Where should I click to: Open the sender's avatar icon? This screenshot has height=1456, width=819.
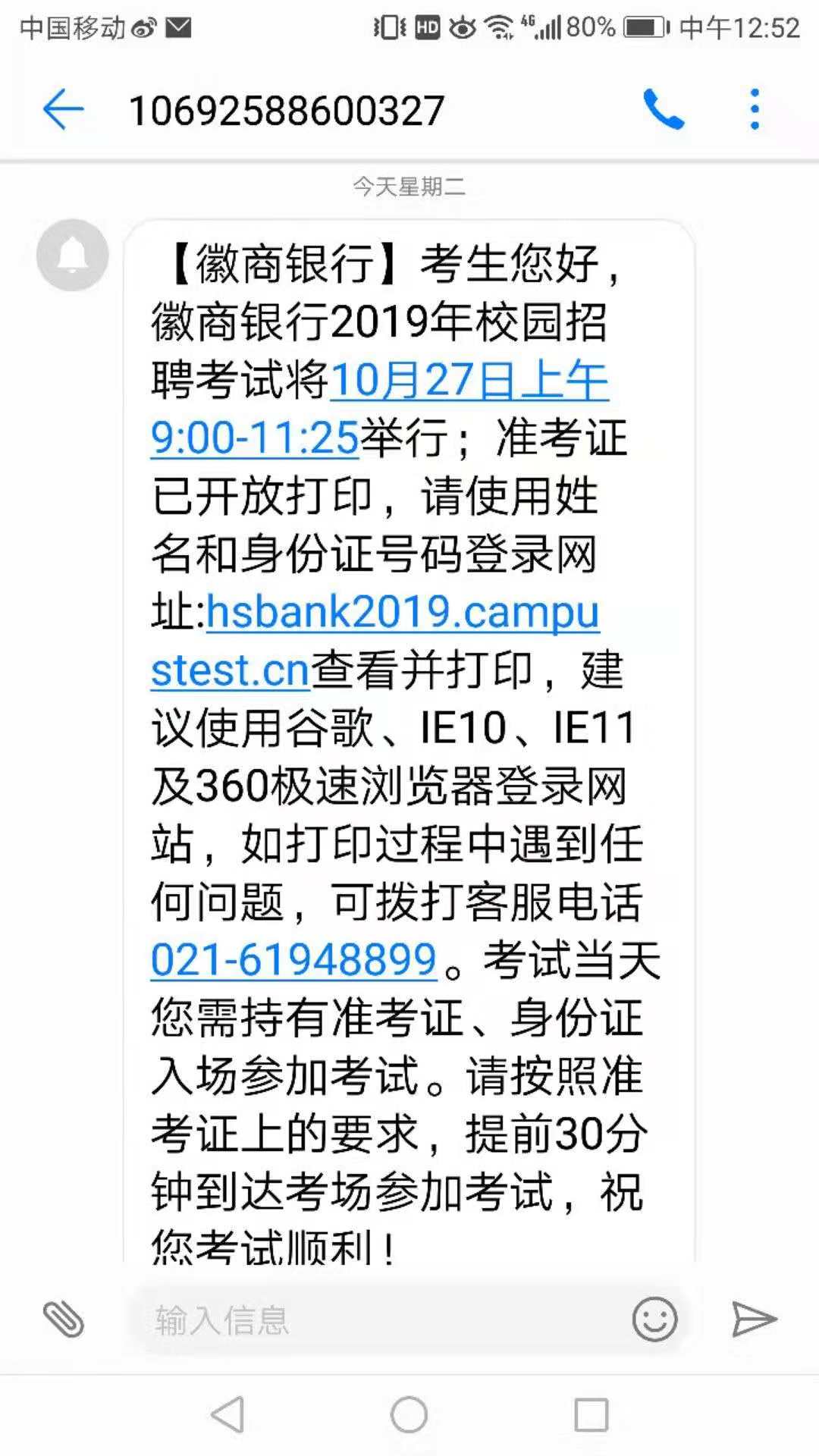[x=73, y=255]
